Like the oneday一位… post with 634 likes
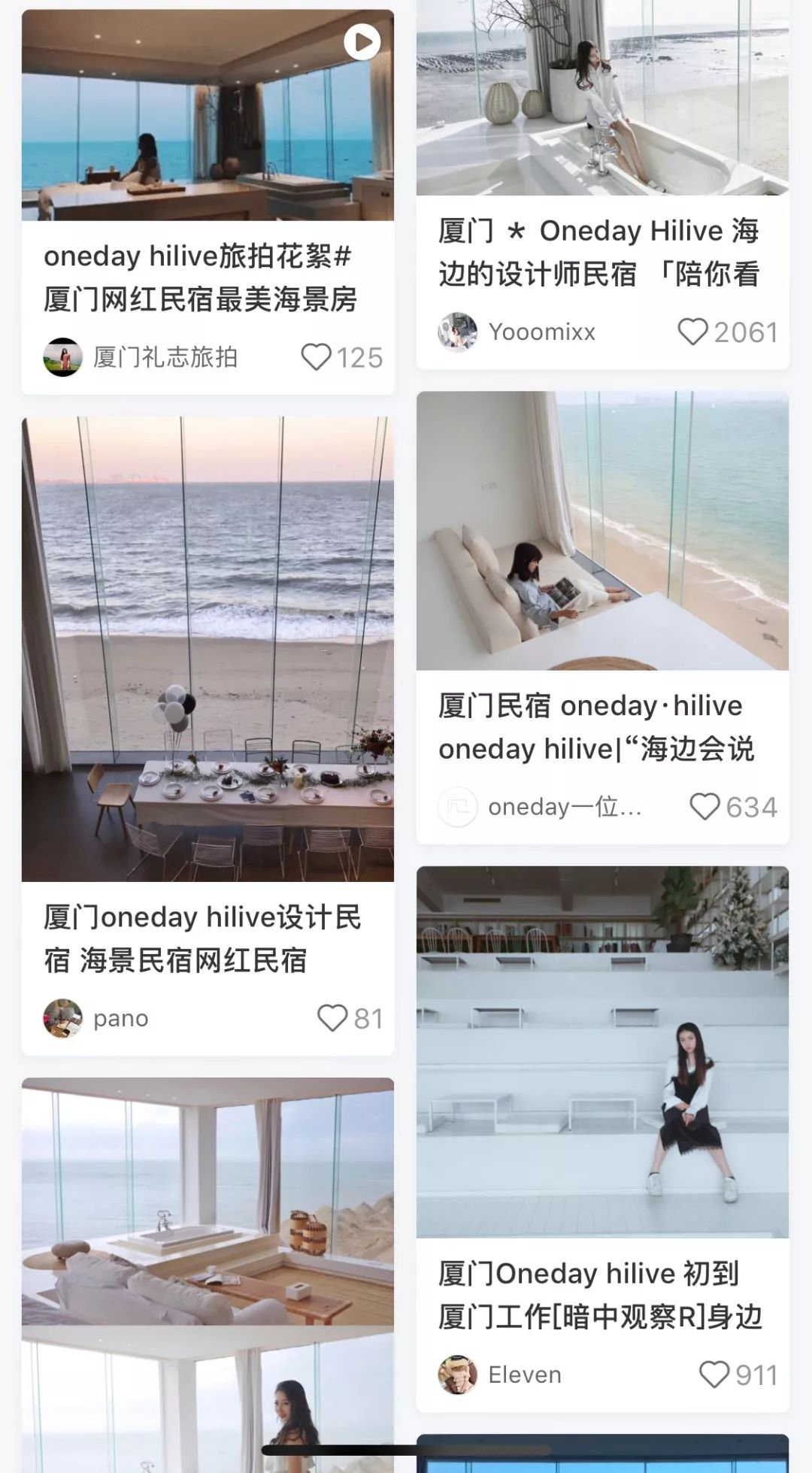812x1473 pixels. tap(704, 807)
